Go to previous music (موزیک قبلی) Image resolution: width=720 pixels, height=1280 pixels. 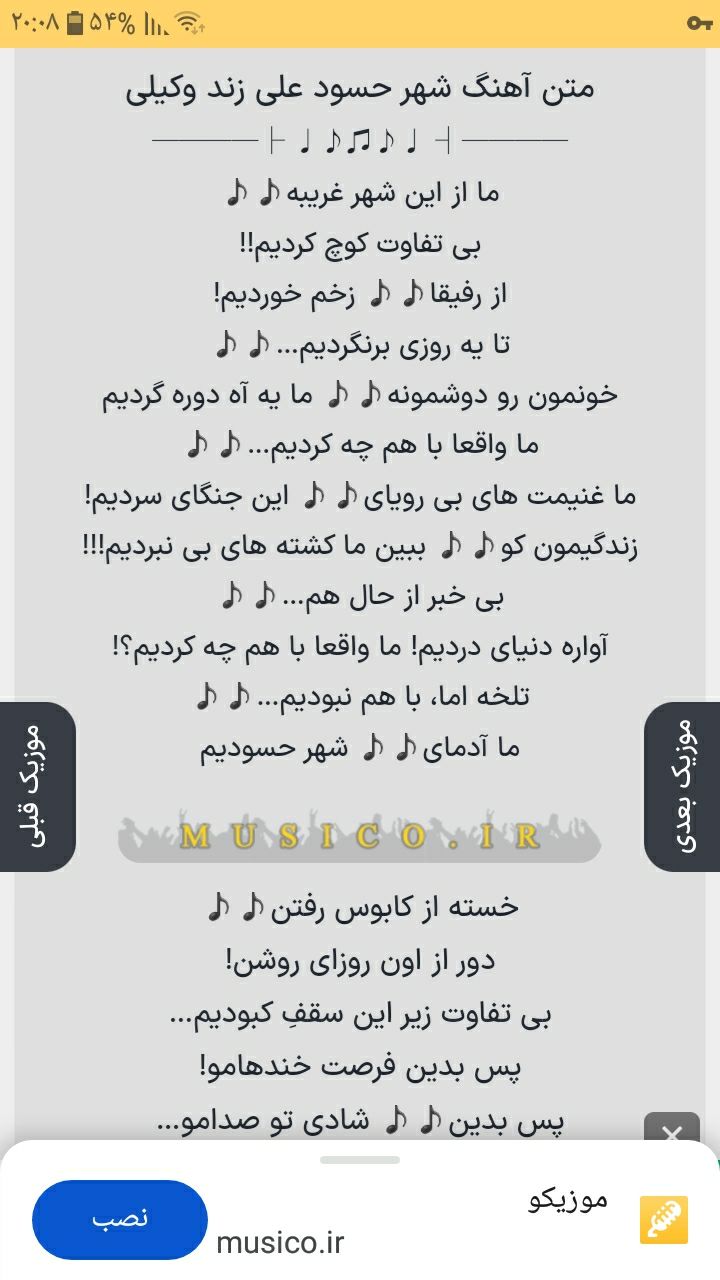coord(37,786)
